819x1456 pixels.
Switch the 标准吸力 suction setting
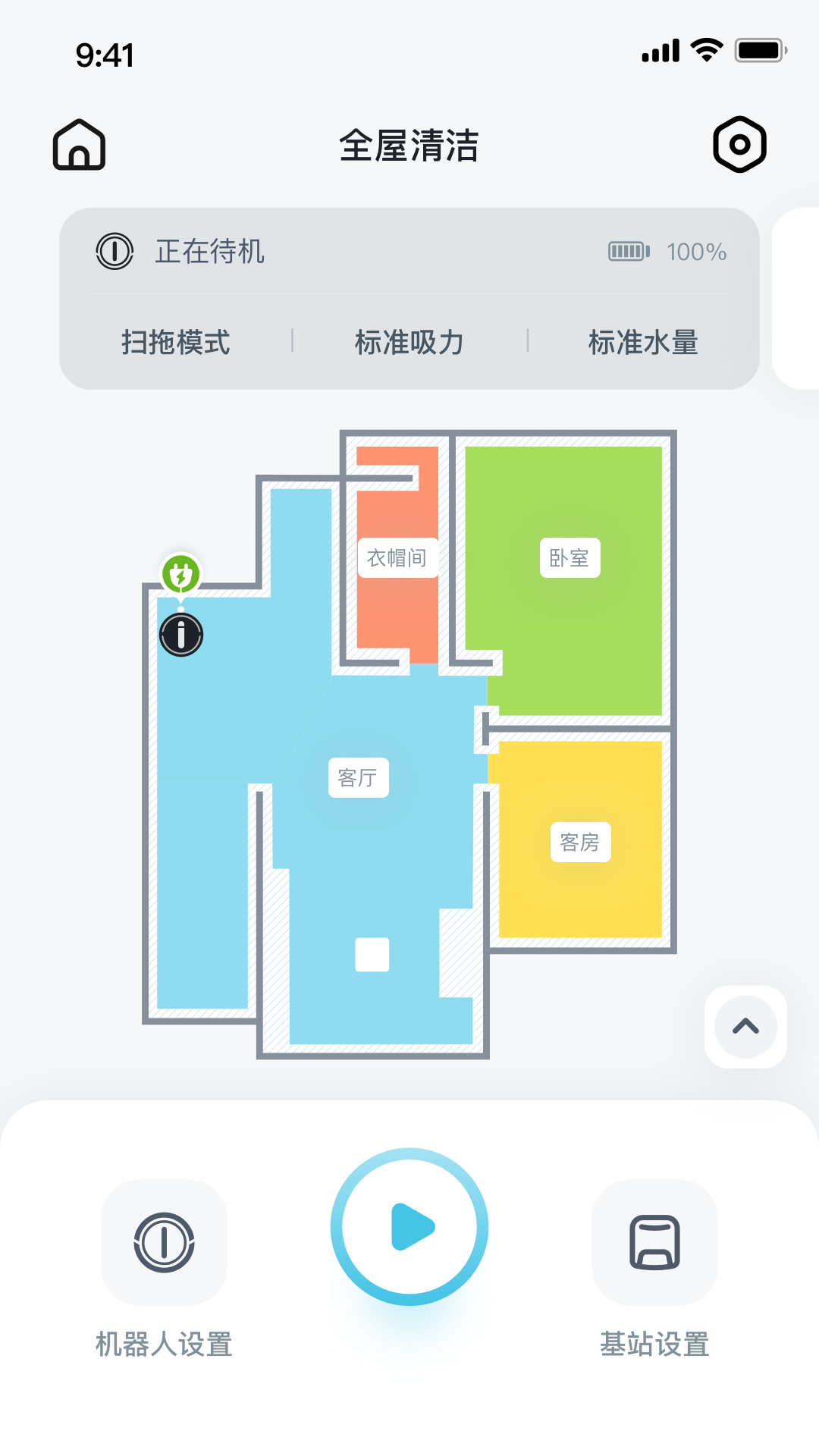(x=409, y=343)
